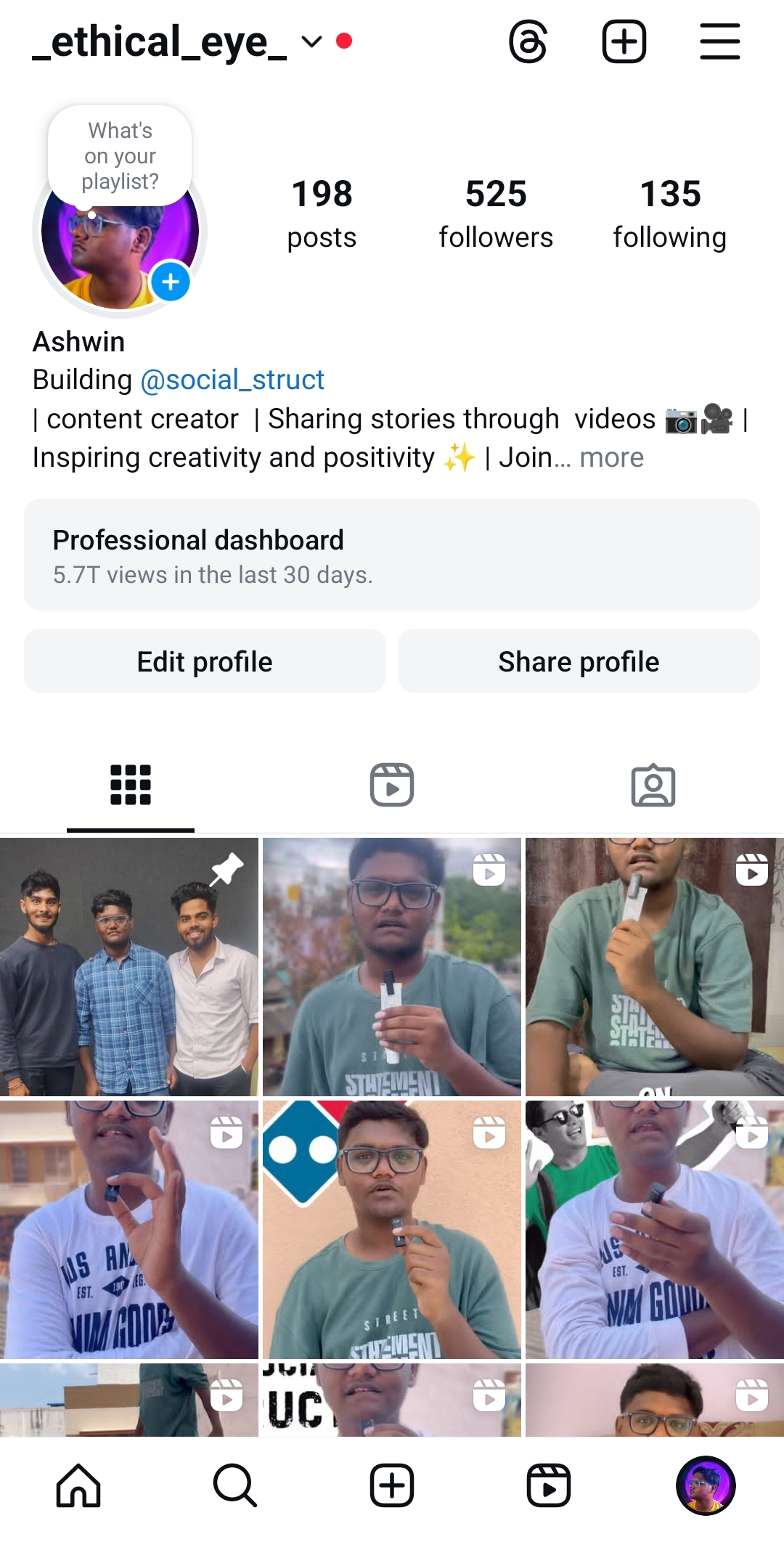Open Reels from bottom navigation
The image size is (784, 1542).
[x=549, y=1485]
